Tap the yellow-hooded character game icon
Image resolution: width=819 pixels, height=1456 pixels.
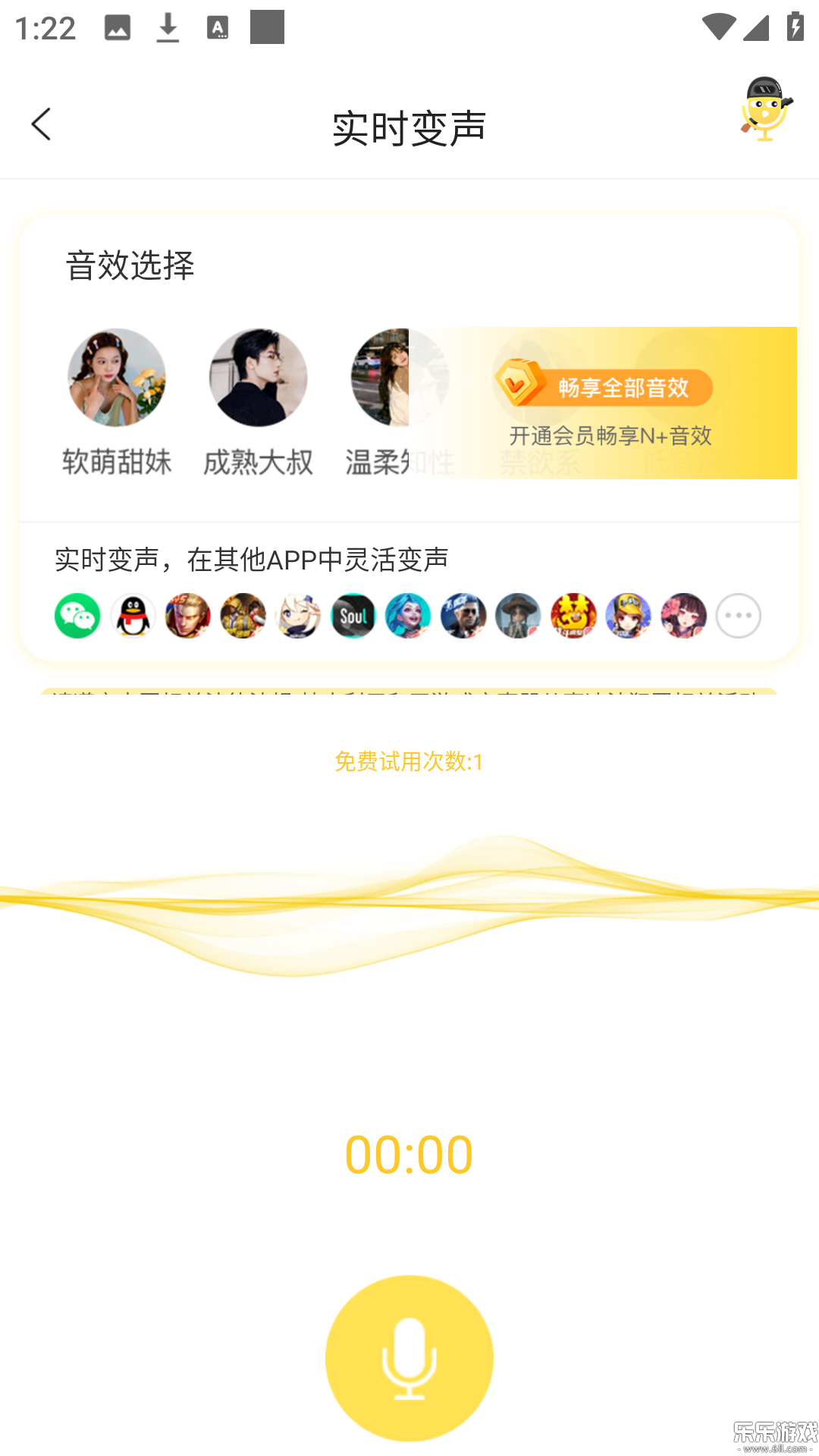[629, 617]
